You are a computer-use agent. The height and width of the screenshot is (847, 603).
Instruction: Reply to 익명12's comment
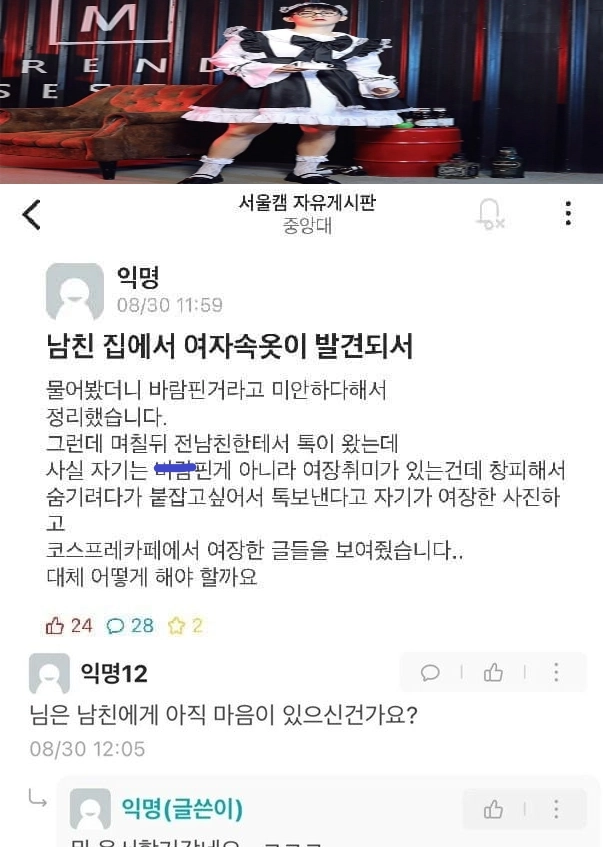pos(430,673)
